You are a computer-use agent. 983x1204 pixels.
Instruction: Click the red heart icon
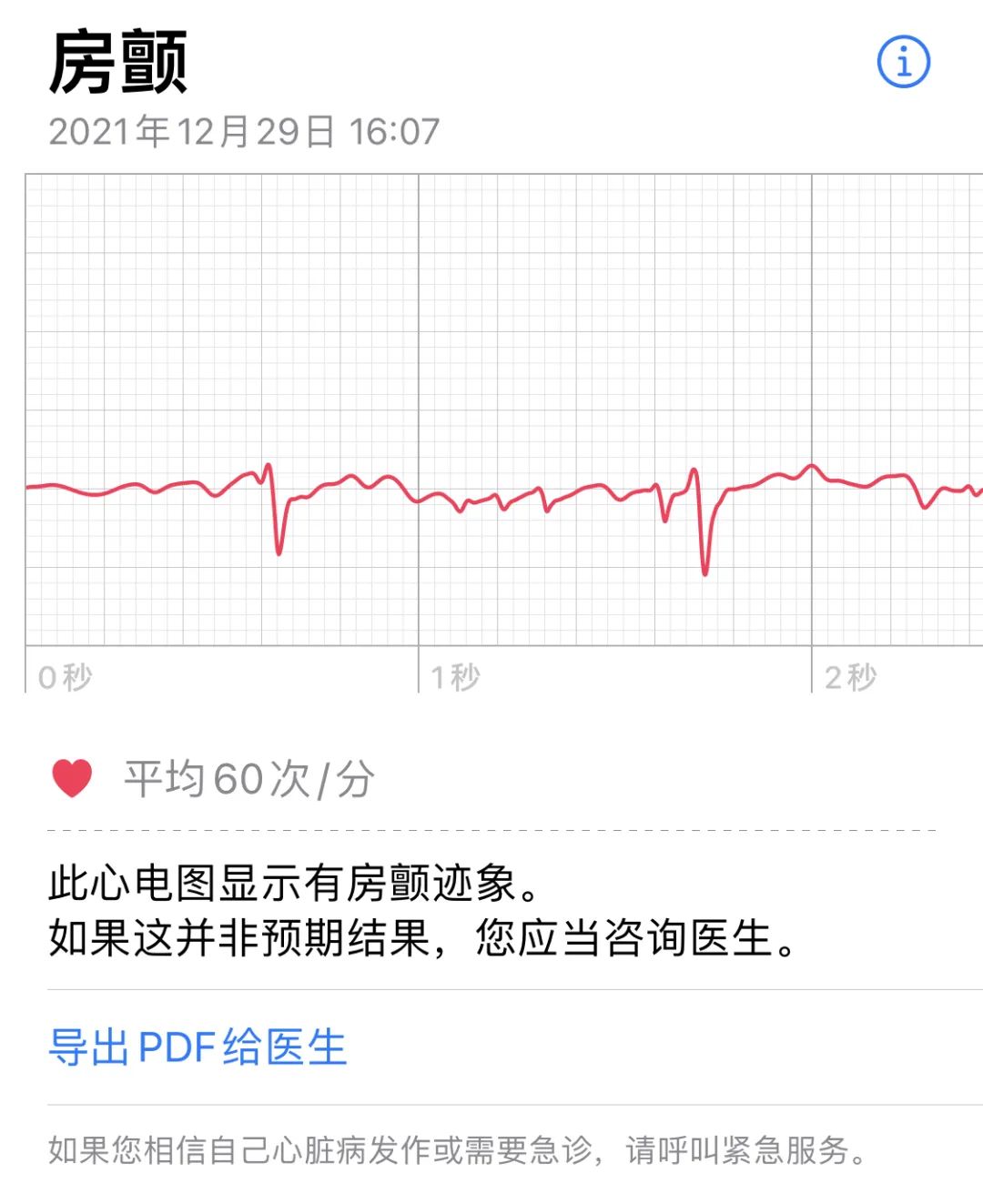click(72, 778)
